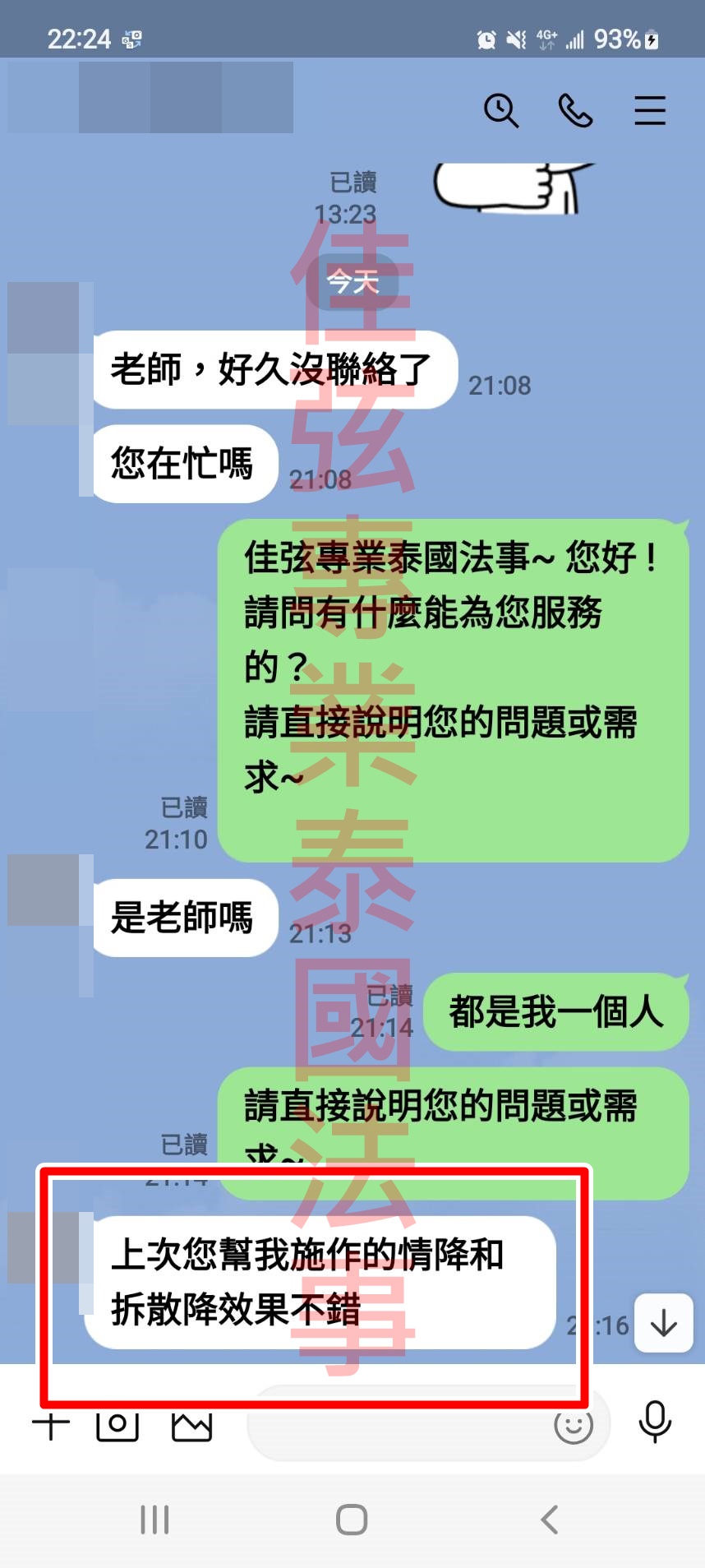The height and width of the screenshot is (1568, 705).
Task: Open the camera
Action: (117, 1425)
